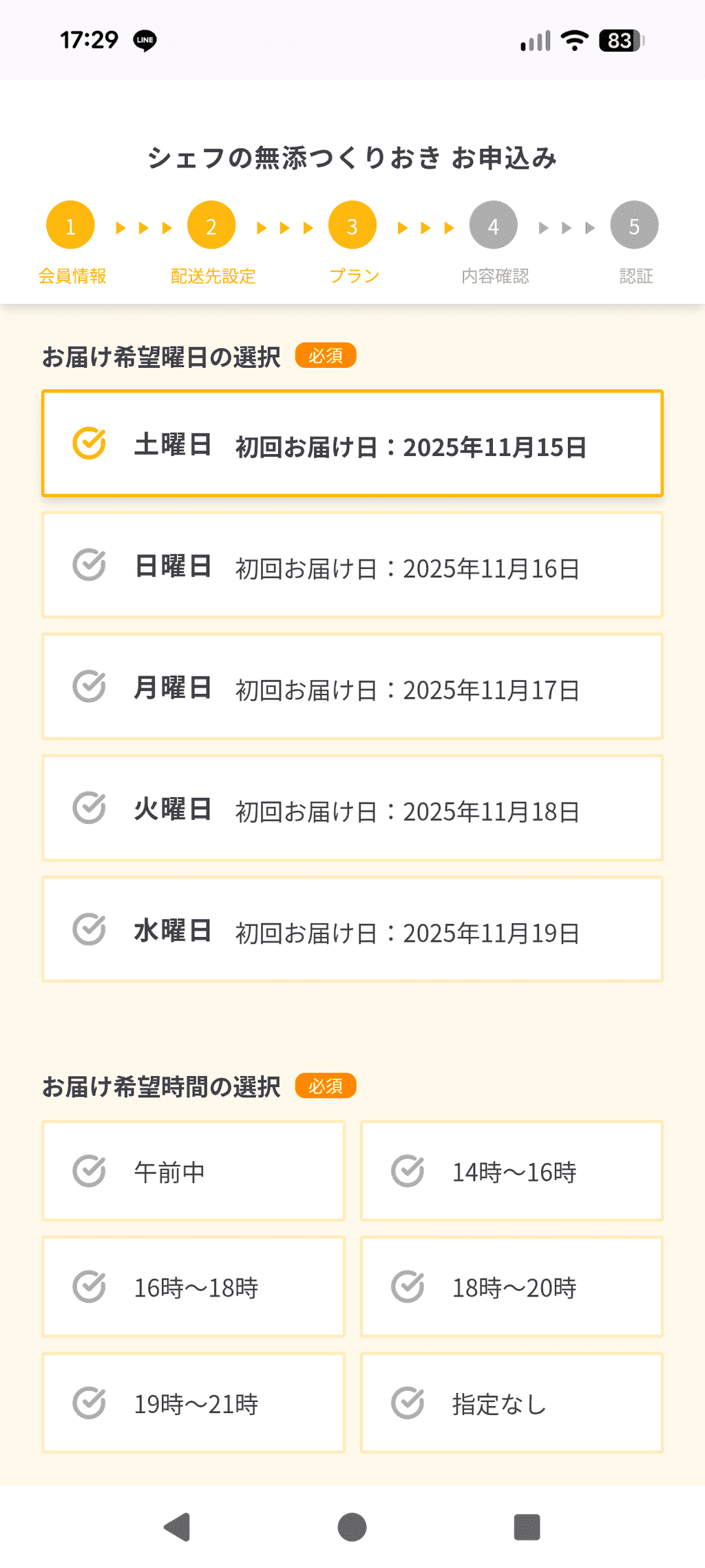Click step 3 プラン circle icon
705x1568 pixels.
click(352, 224)
